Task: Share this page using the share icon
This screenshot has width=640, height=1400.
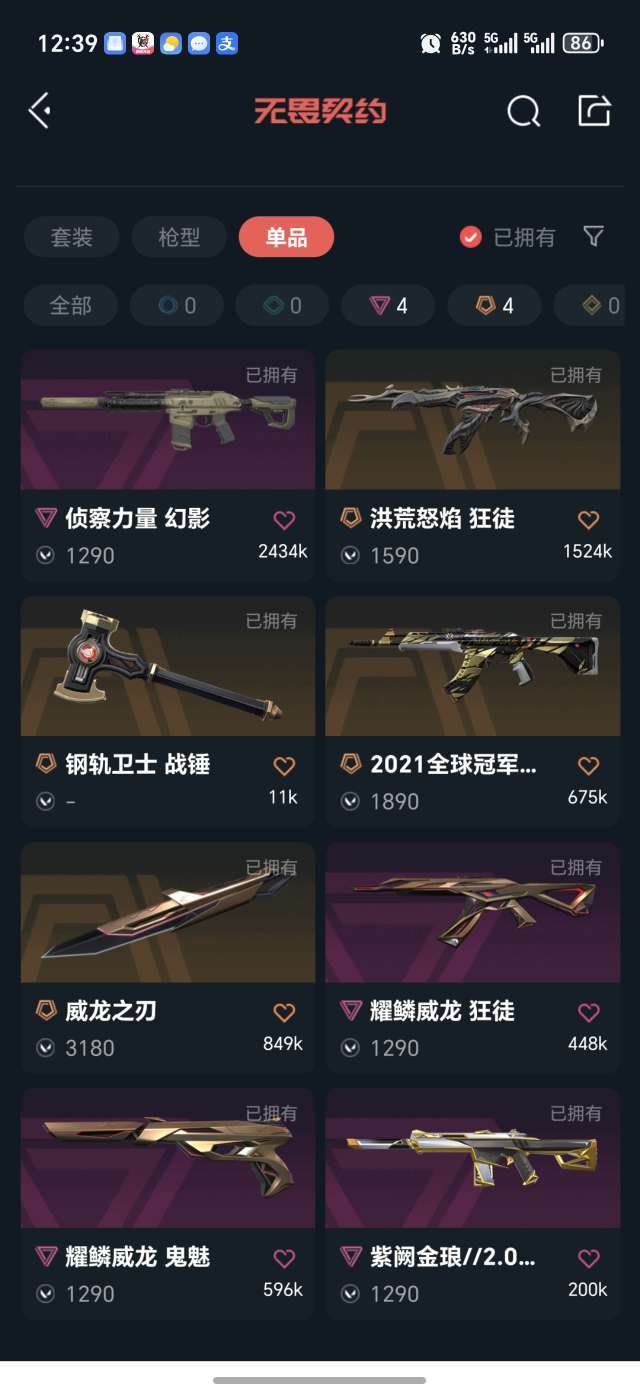Action: click(594, 111)
